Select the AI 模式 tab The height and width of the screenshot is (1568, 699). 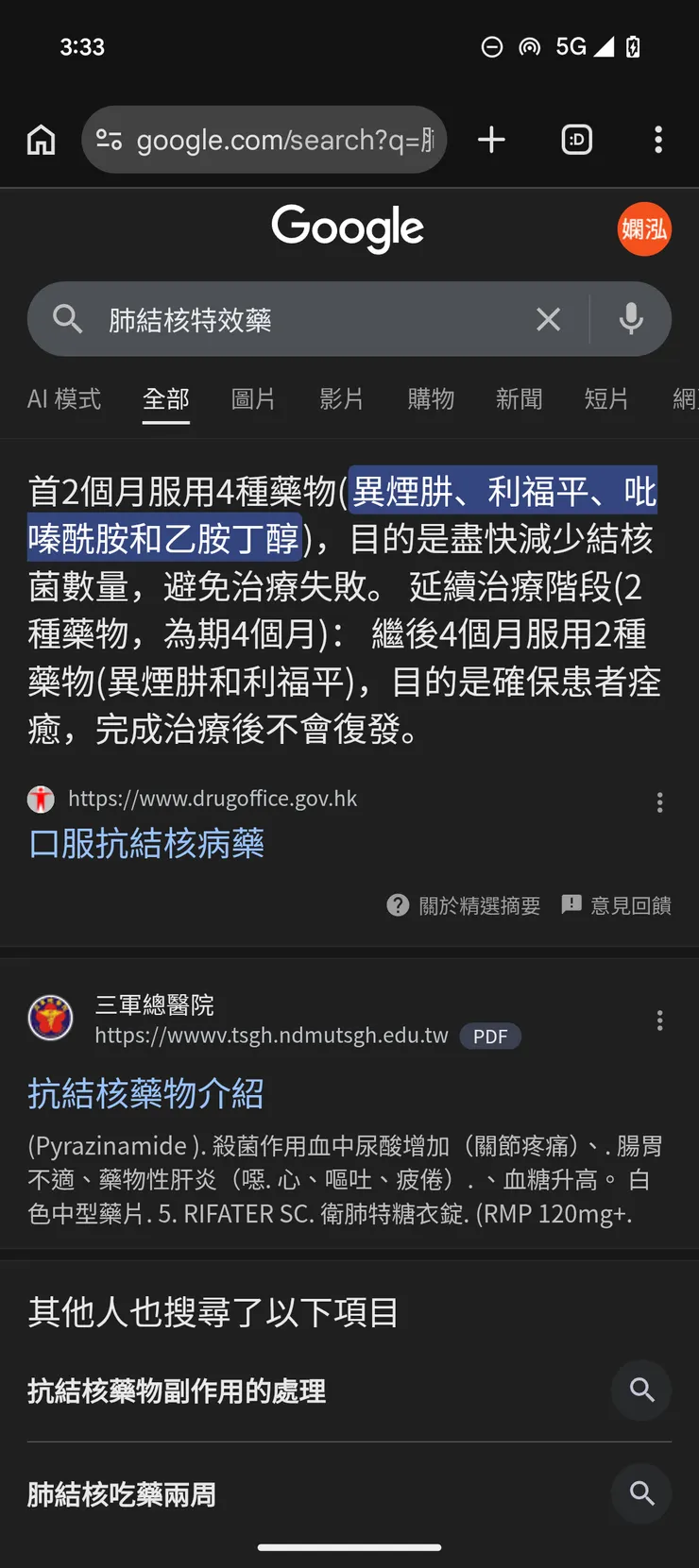63,399
